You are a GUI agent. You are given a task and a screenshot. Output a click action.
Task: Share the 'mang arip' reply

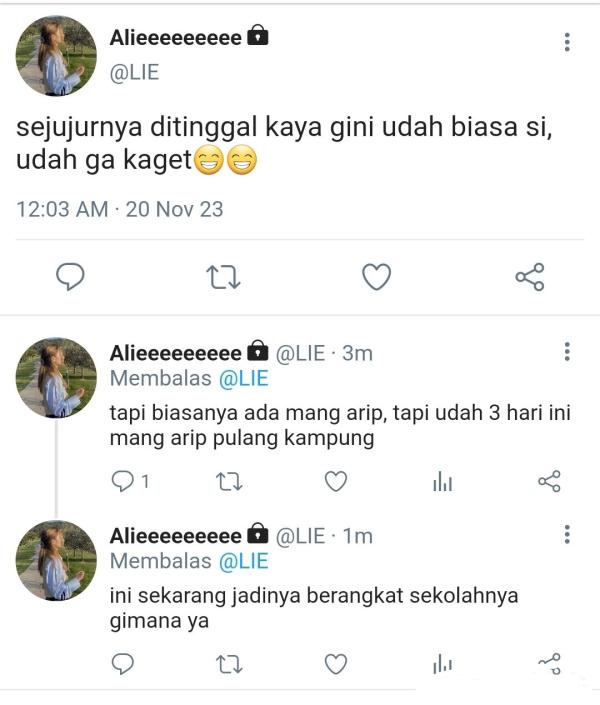tap(549, 482)
